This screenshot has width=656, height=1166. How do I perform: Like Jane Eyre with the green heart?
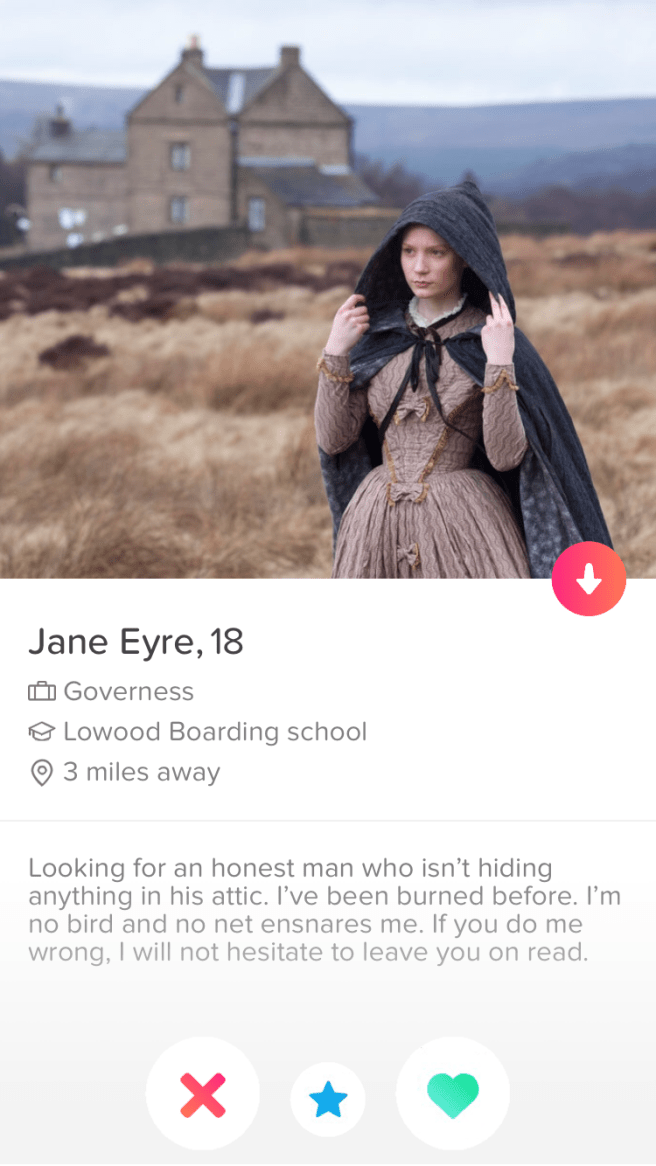453,1096
